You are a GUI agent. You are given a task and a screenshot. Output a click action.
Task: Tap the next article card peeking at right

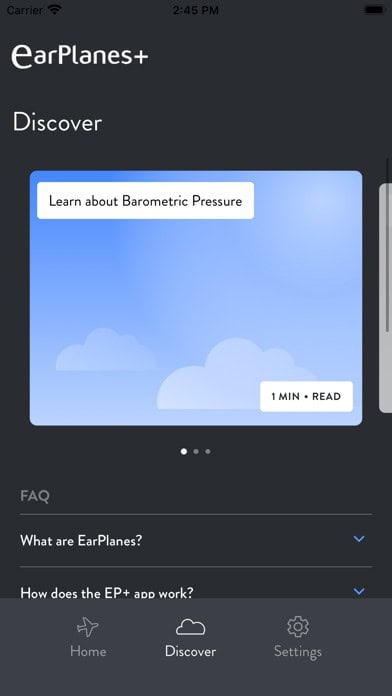point(385,298)
